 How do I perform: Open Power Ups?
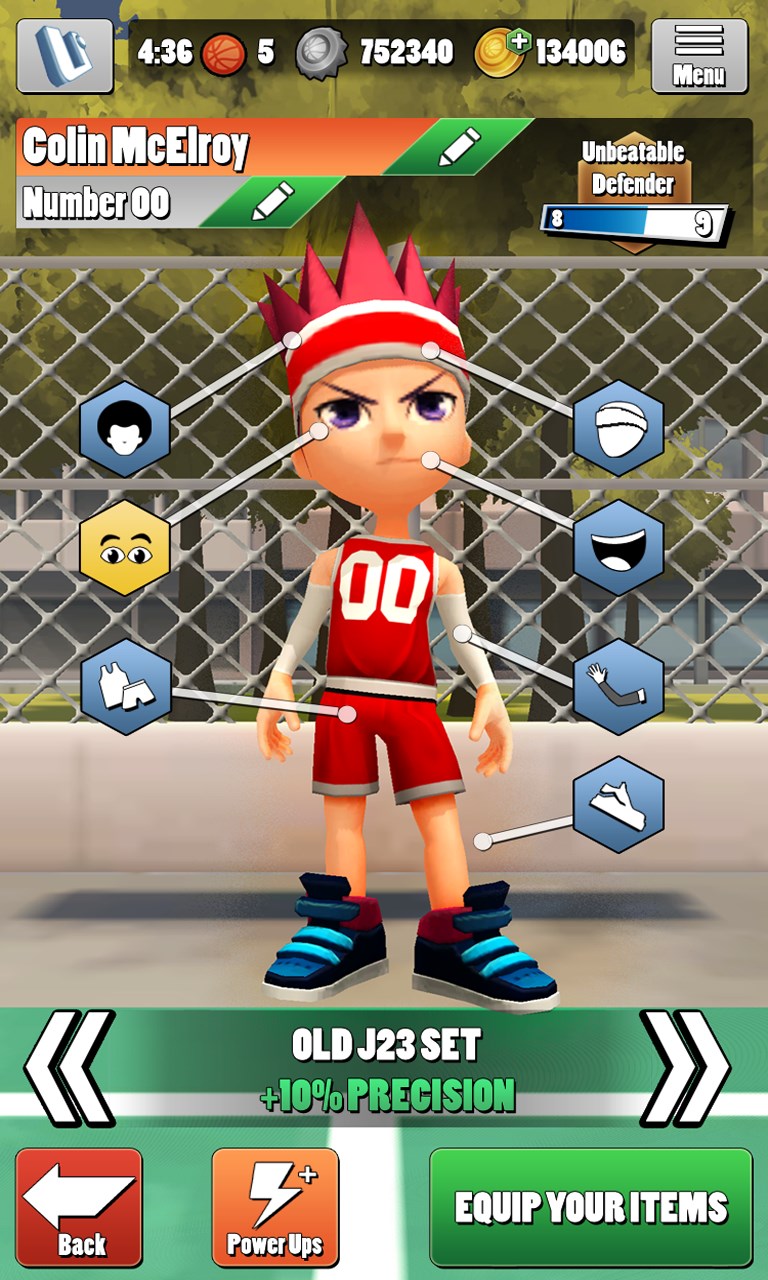click(275, 1207)
